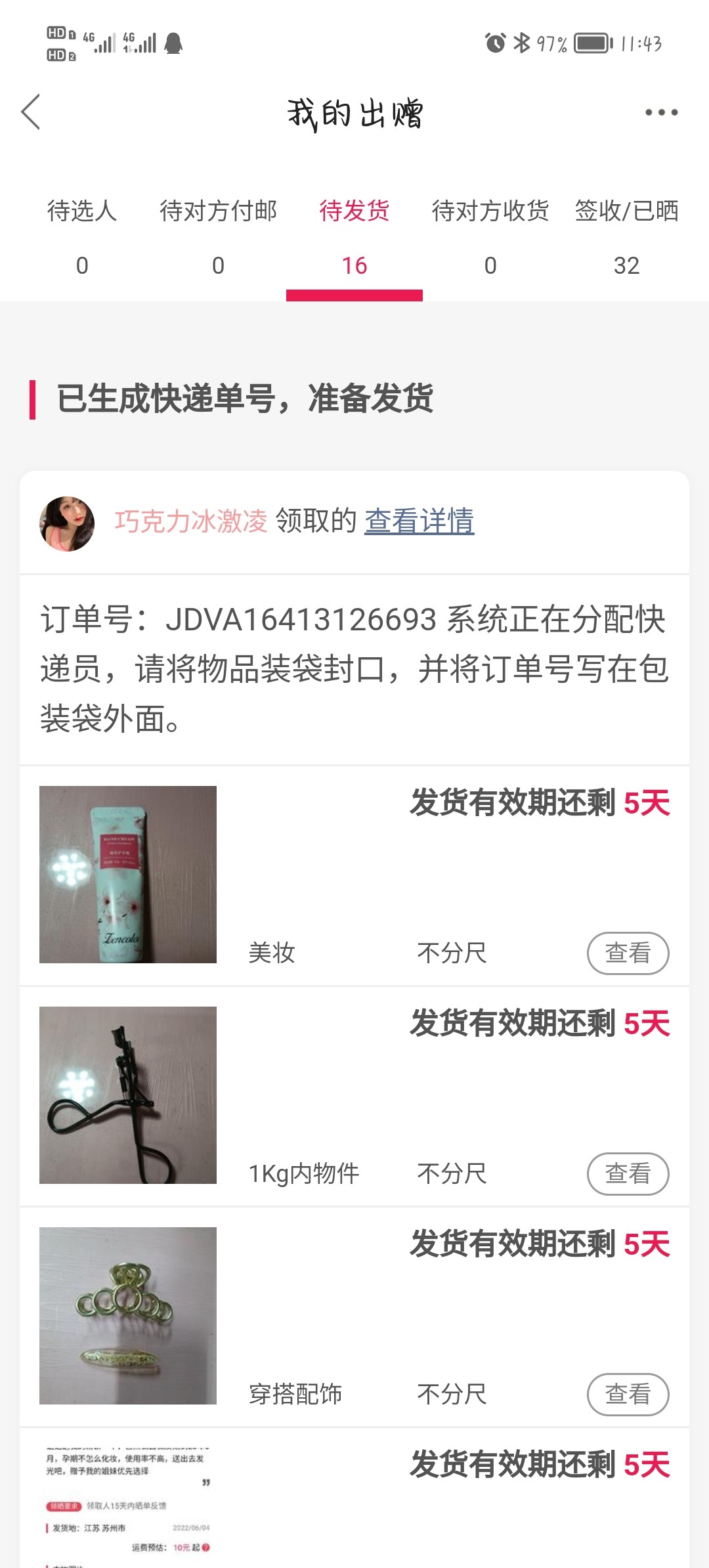This screenshot has height=1568, width=709.
Task: Tap 查看 for the 1Kg内物件 item
Action: [x=628, y=1173]
